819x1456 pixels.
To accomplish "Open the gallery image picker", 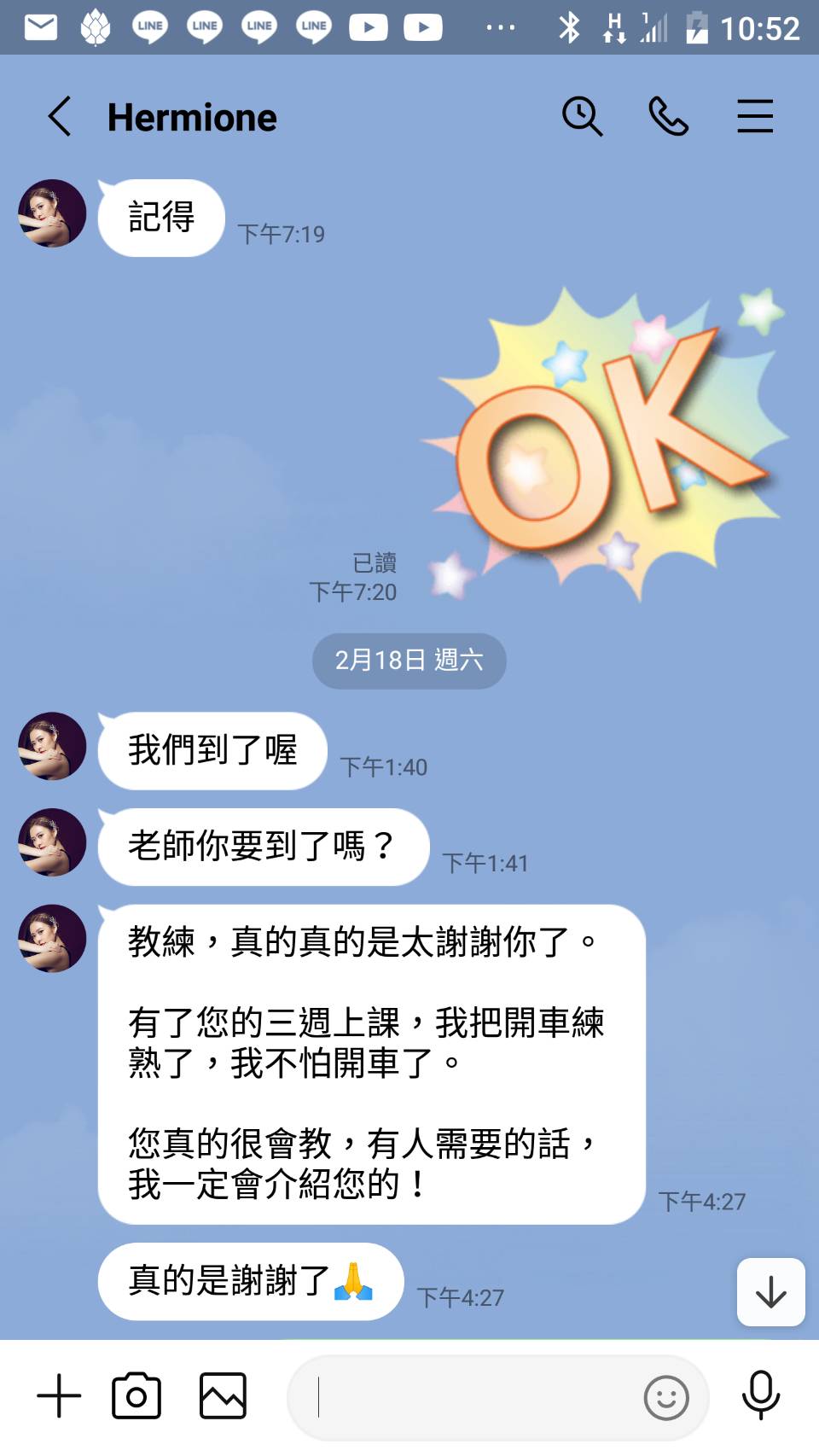I will (x=223, y=1396).
